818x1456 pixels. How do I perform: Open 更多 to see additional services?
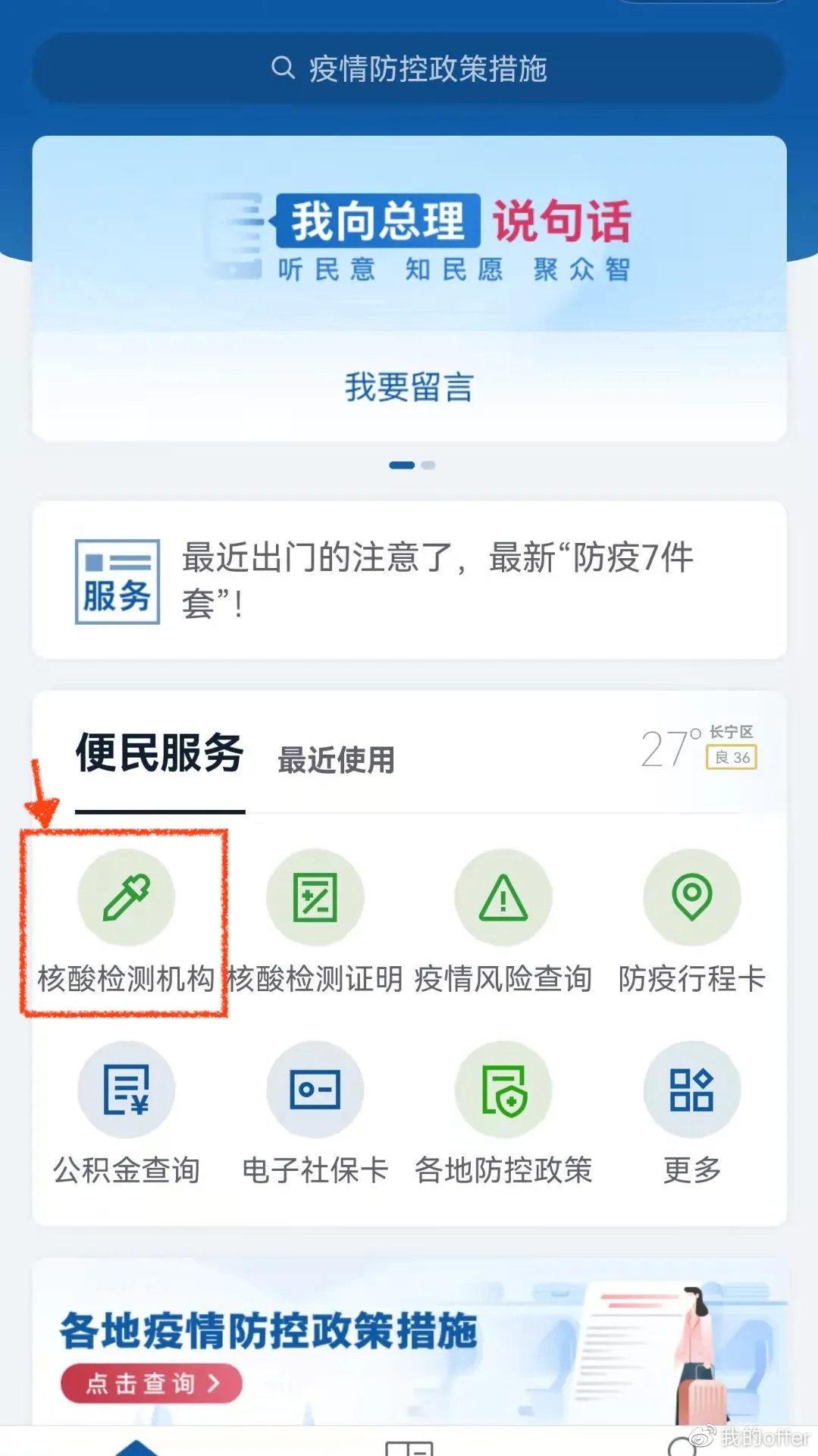pos(691,1090)
